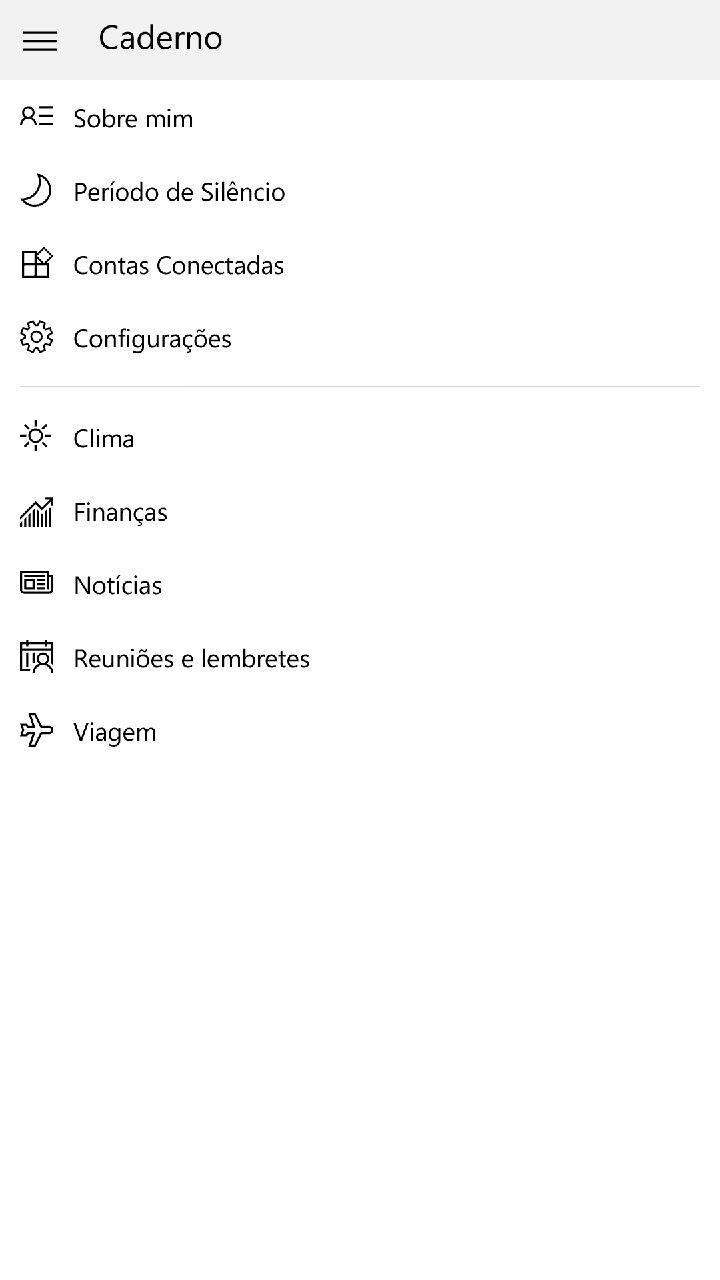Tap the Clima row
The height and width of the screenshot is (1280, 720).
104,438
